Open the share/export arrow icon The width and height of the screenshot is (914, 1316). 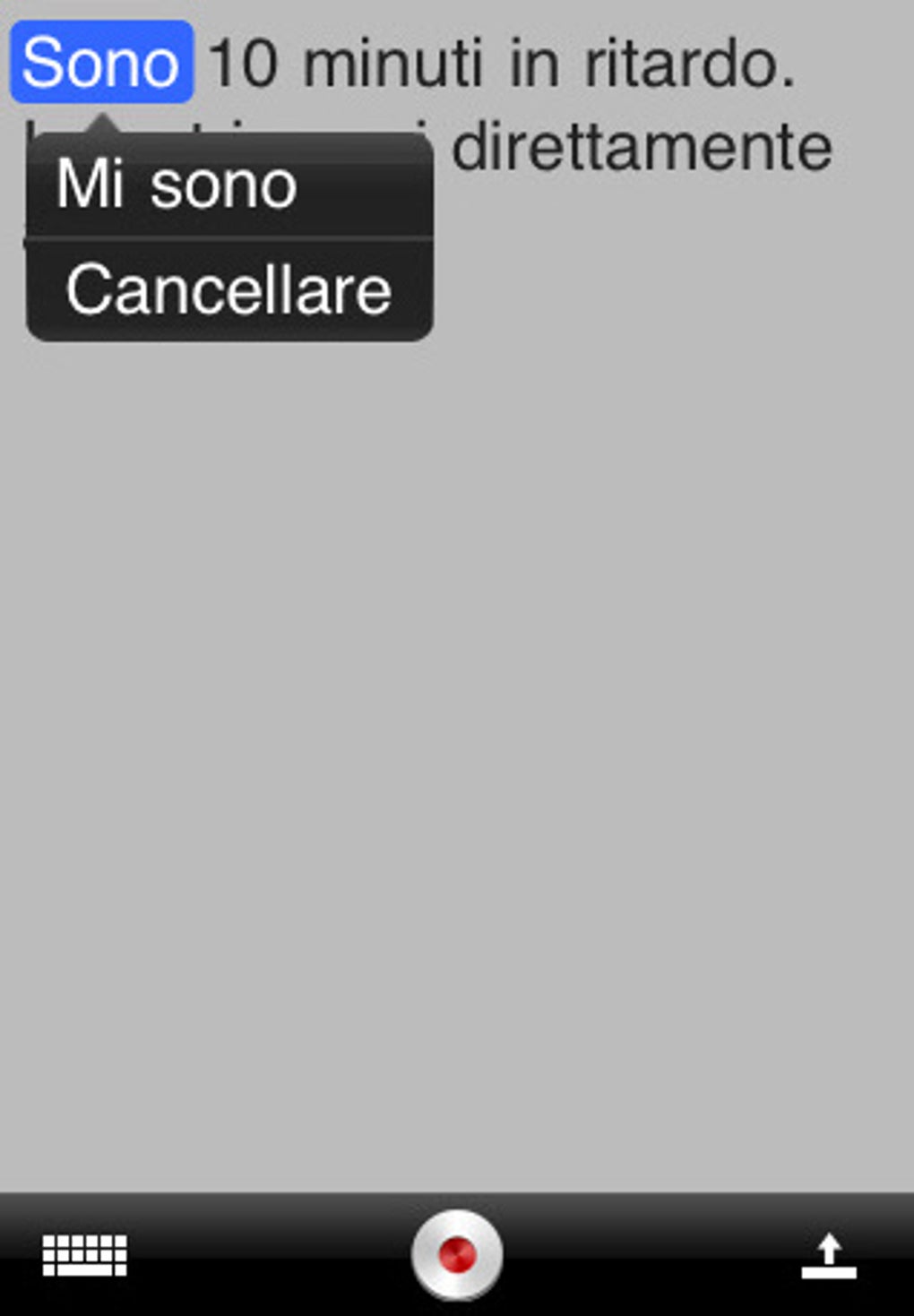point(829,1255)
